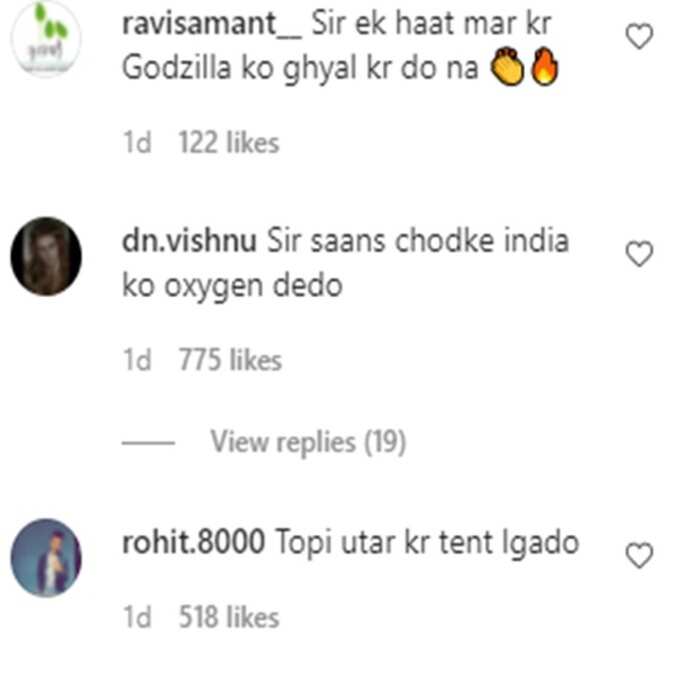The width and height of the screenshot is (680, 680).
Task: Show who gave 775 likes
Action: tap(230, 361)
